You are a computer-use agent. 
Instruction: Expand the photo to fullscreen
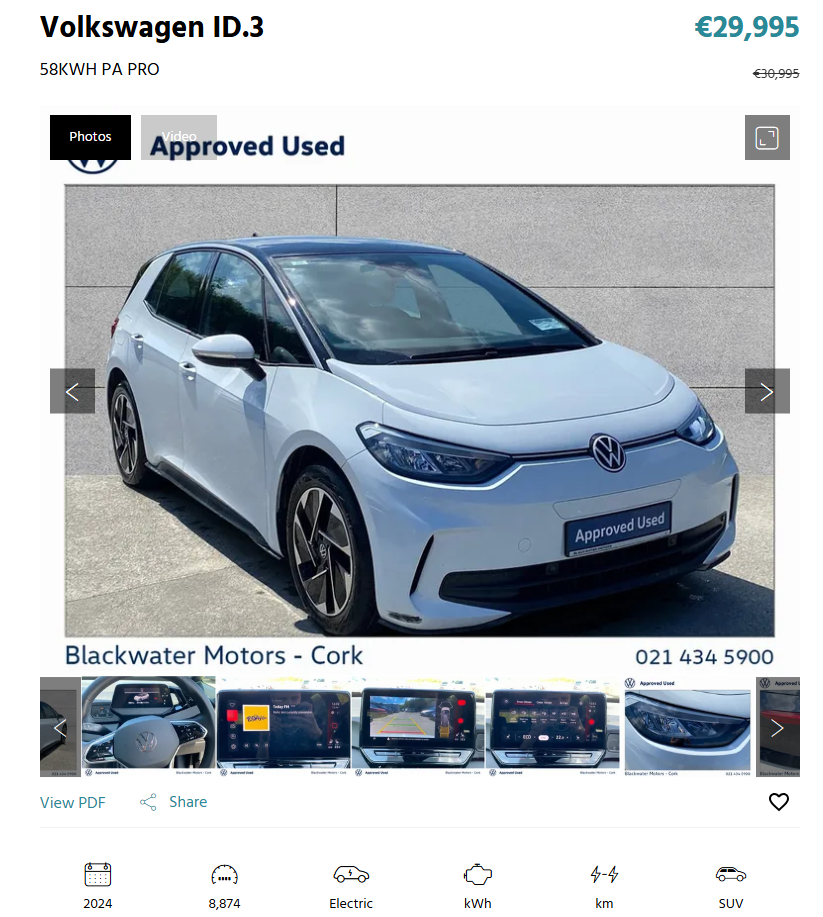point(767,138)
